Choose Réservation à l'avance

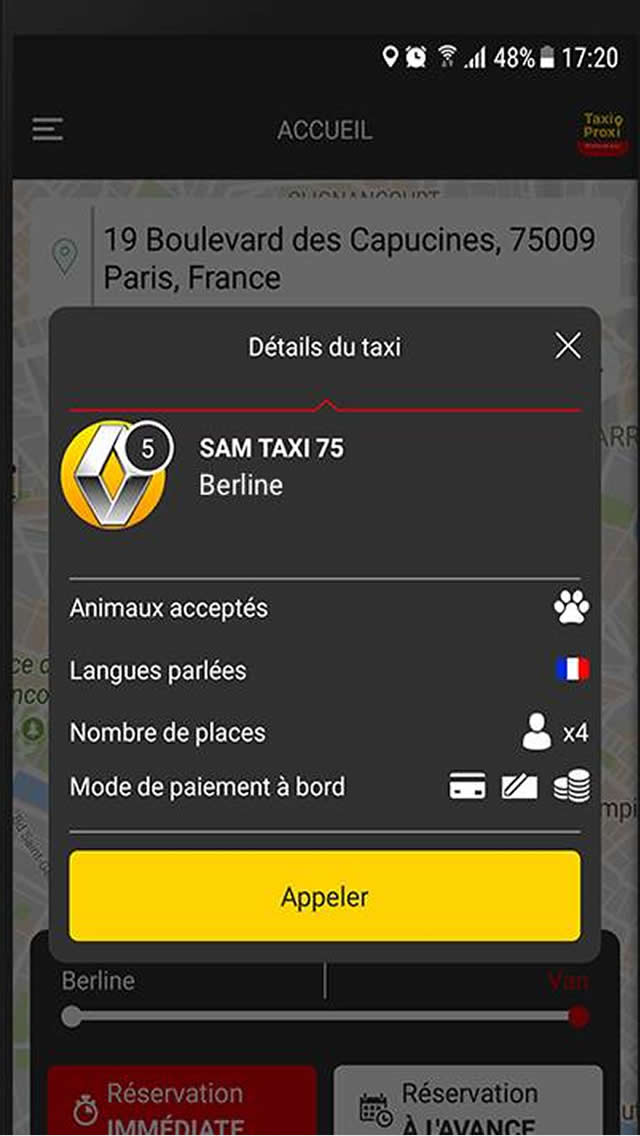468,1100
